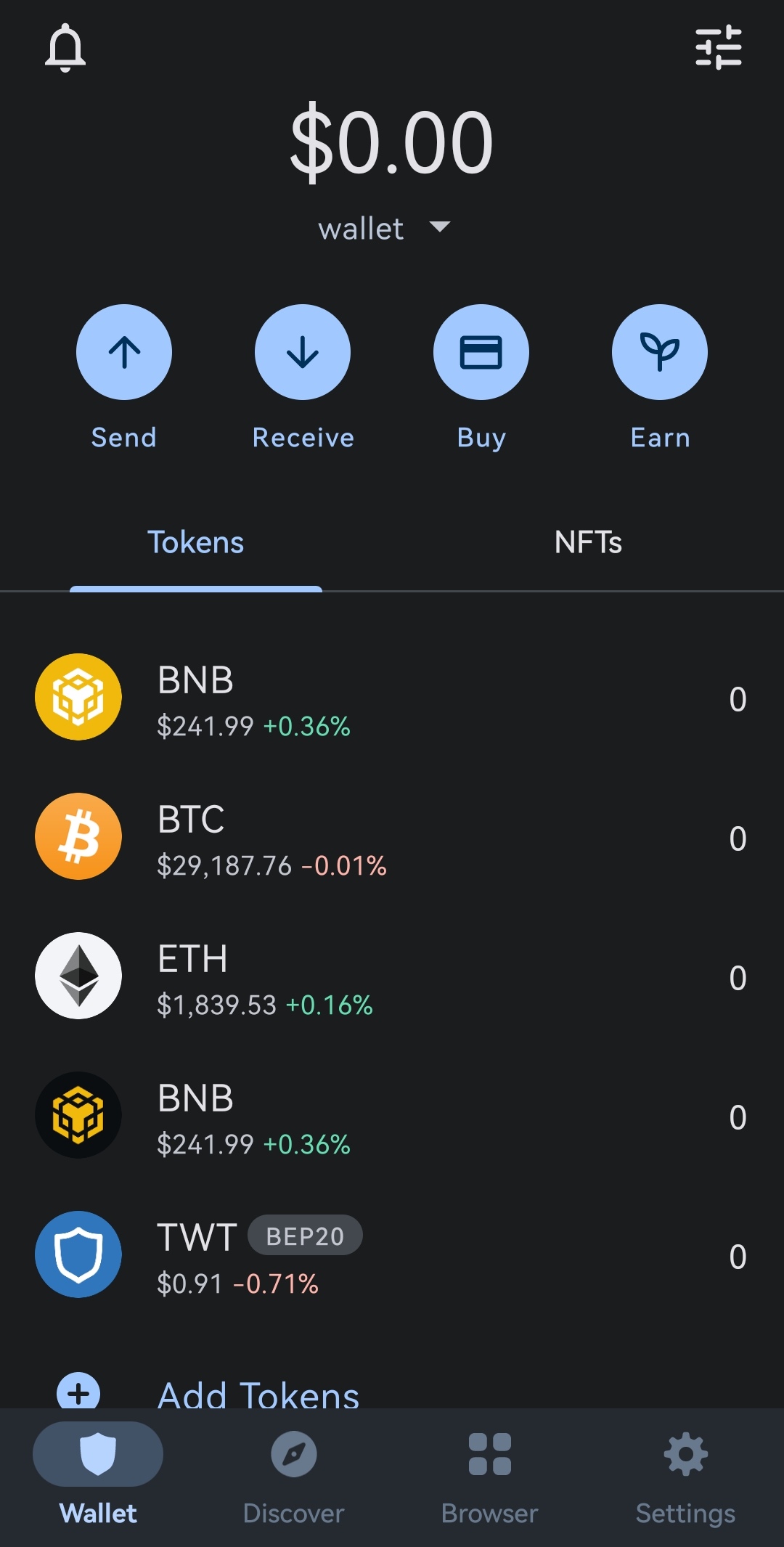Tap the ETH Ethereum logo

point(78,976)
